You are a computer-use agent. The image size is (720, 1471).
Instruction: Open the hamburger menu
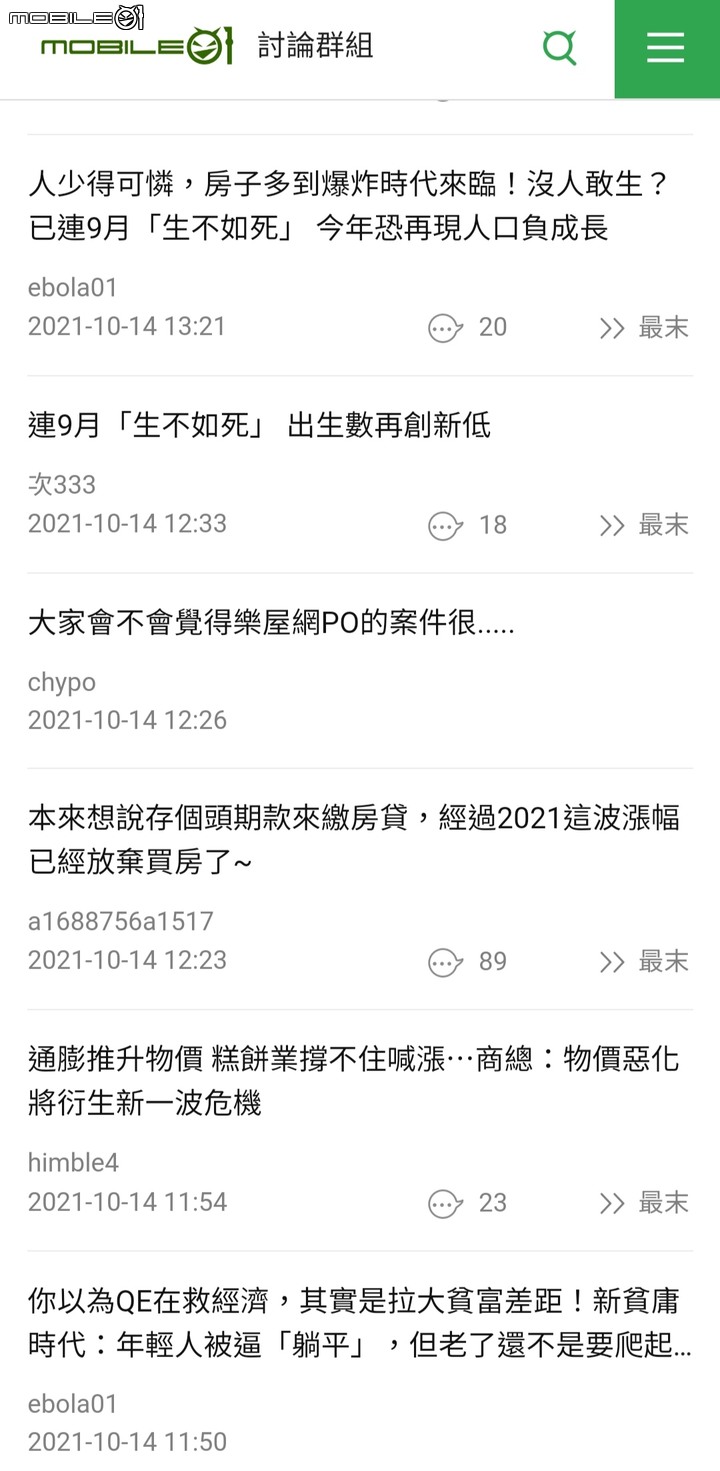(x=666, y=48)
